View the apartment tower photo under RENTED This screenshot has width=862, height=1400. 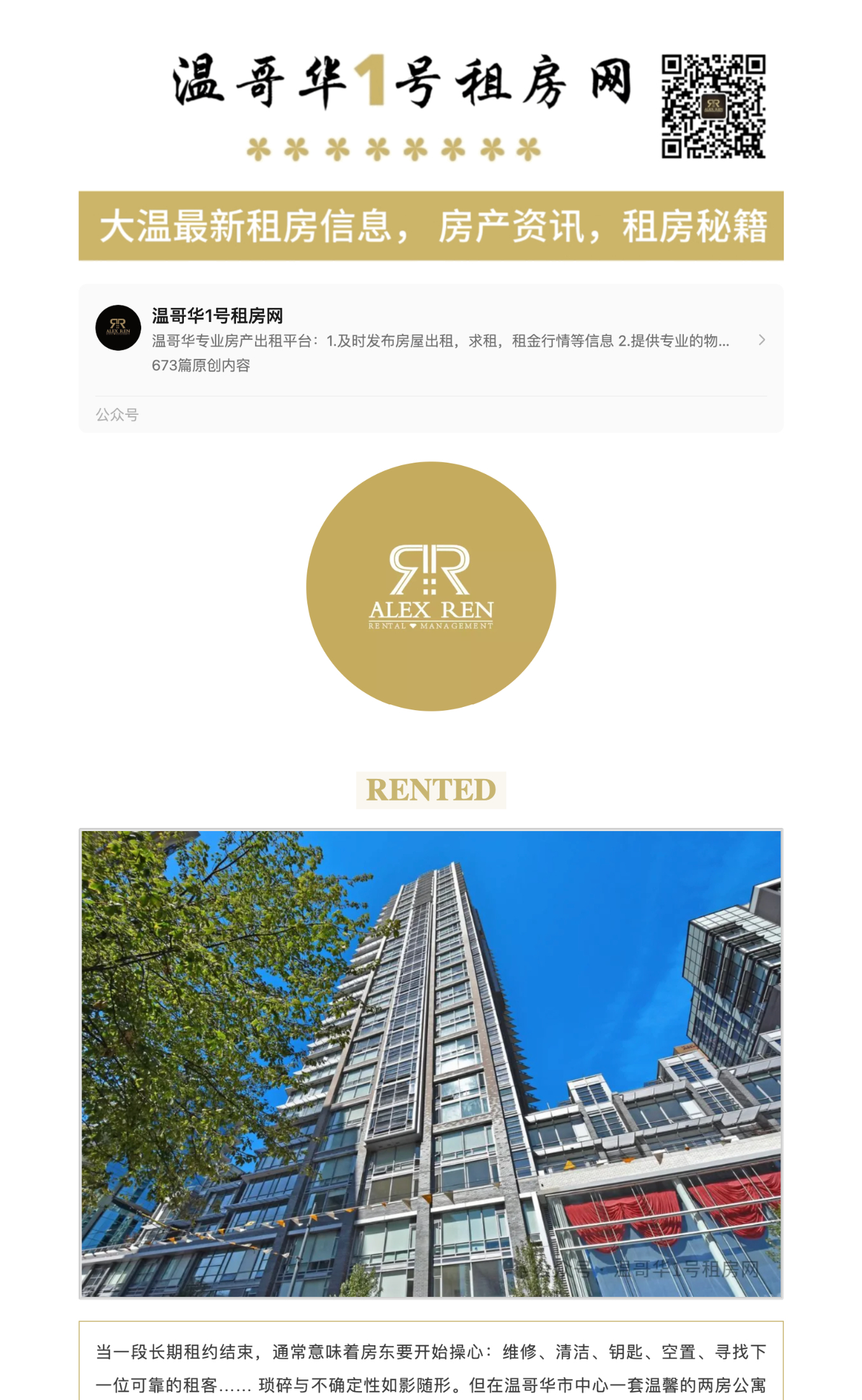click(x=431, y=1063)
